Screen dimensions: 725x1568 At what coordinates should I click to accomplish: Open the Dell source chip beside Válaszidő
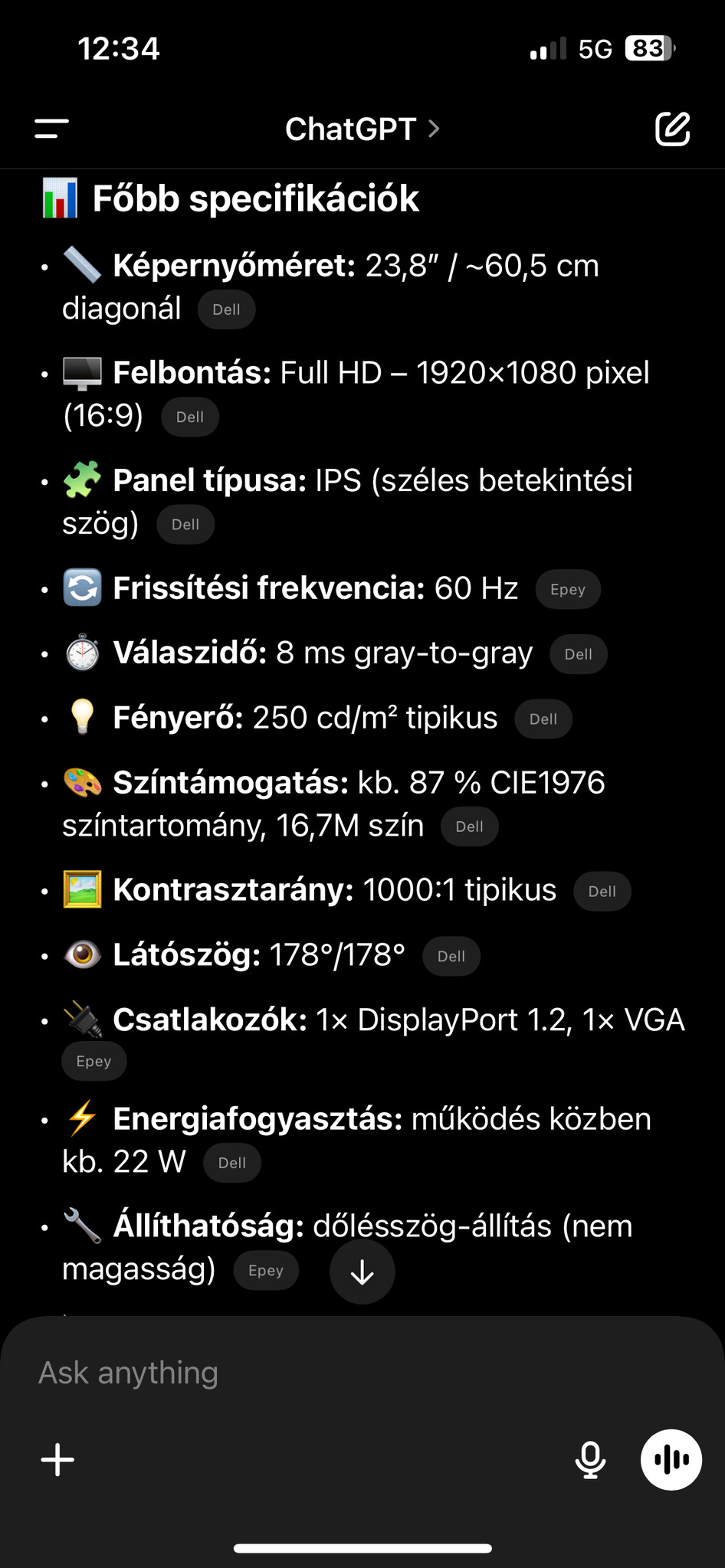[x=579, y=654]
